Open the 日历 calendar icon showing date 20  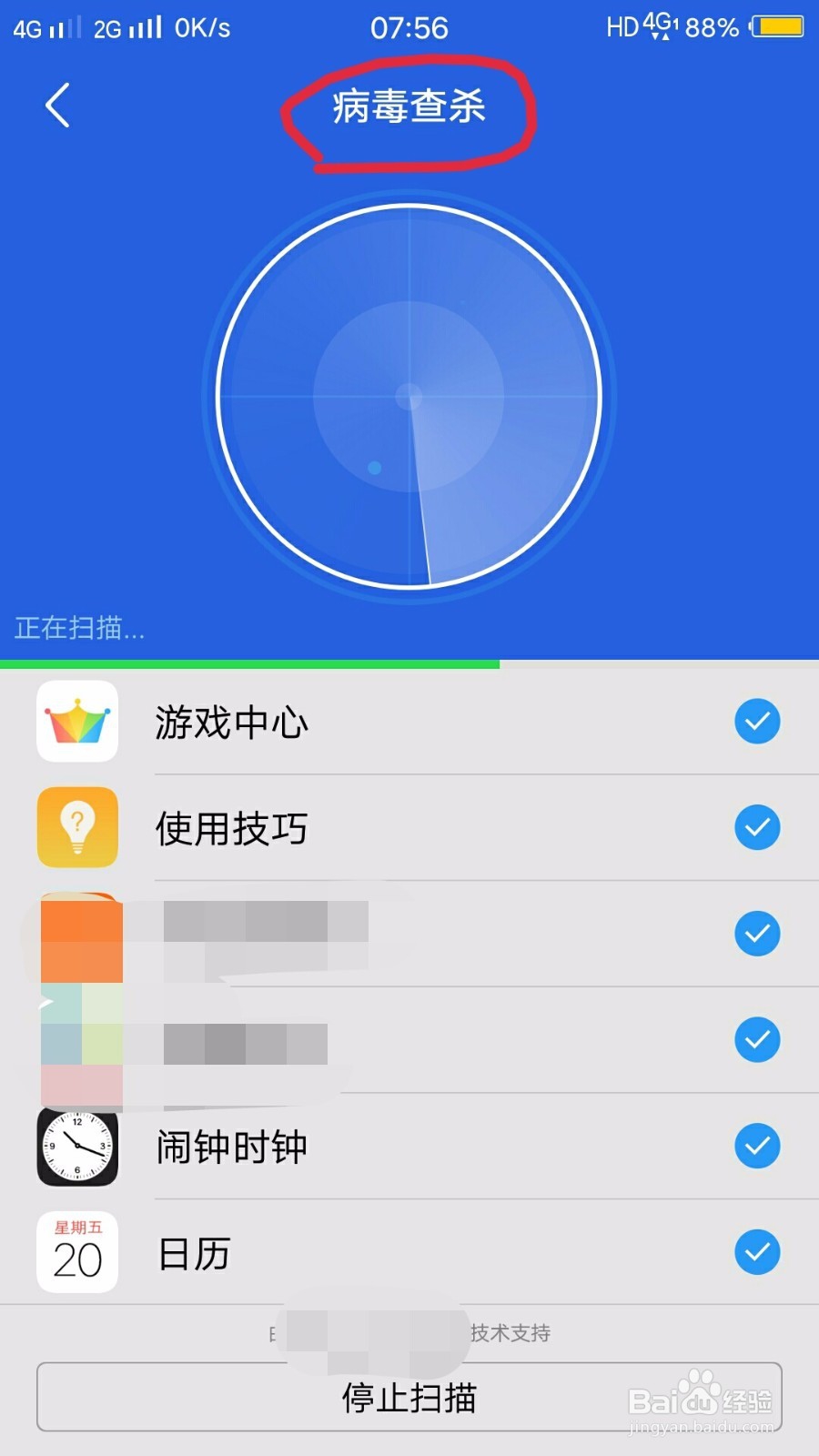click(77, 1252)
